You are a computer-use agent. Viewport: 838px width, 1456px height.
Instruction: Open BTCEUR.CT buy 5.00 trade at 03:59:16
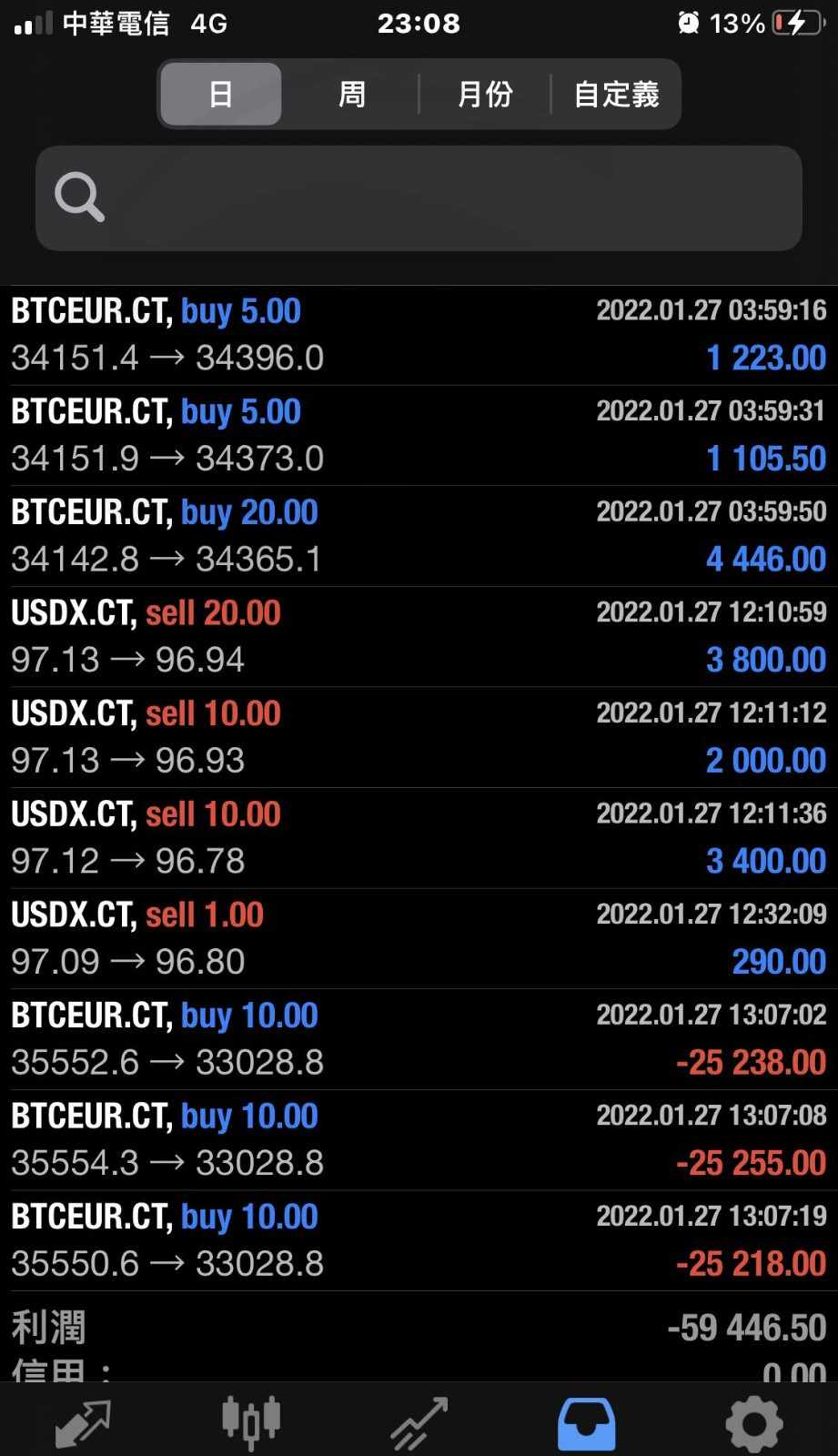tap(419, 335)
